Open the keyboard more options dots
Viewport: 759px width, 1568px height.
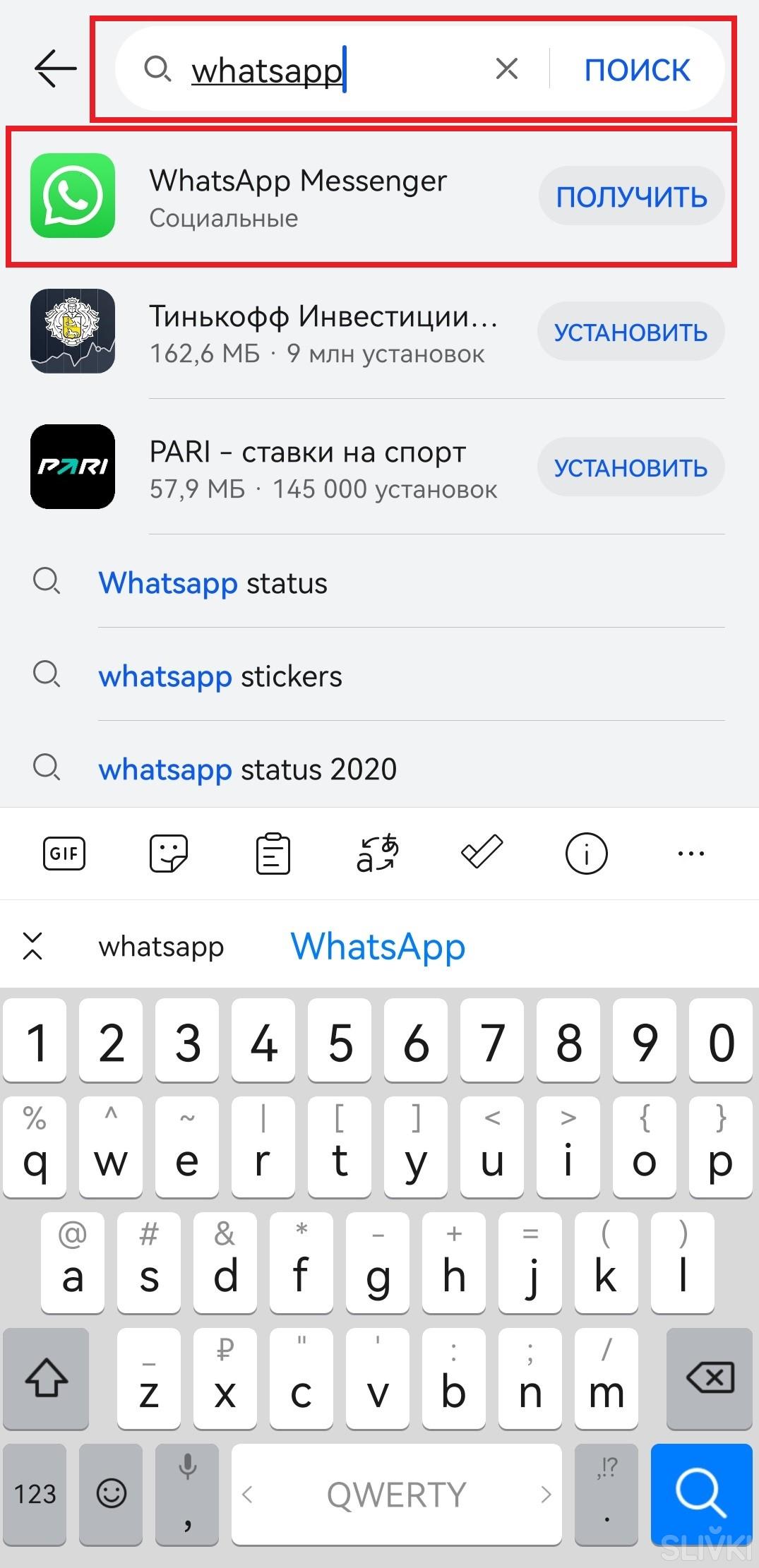click(x=691, y=854)
